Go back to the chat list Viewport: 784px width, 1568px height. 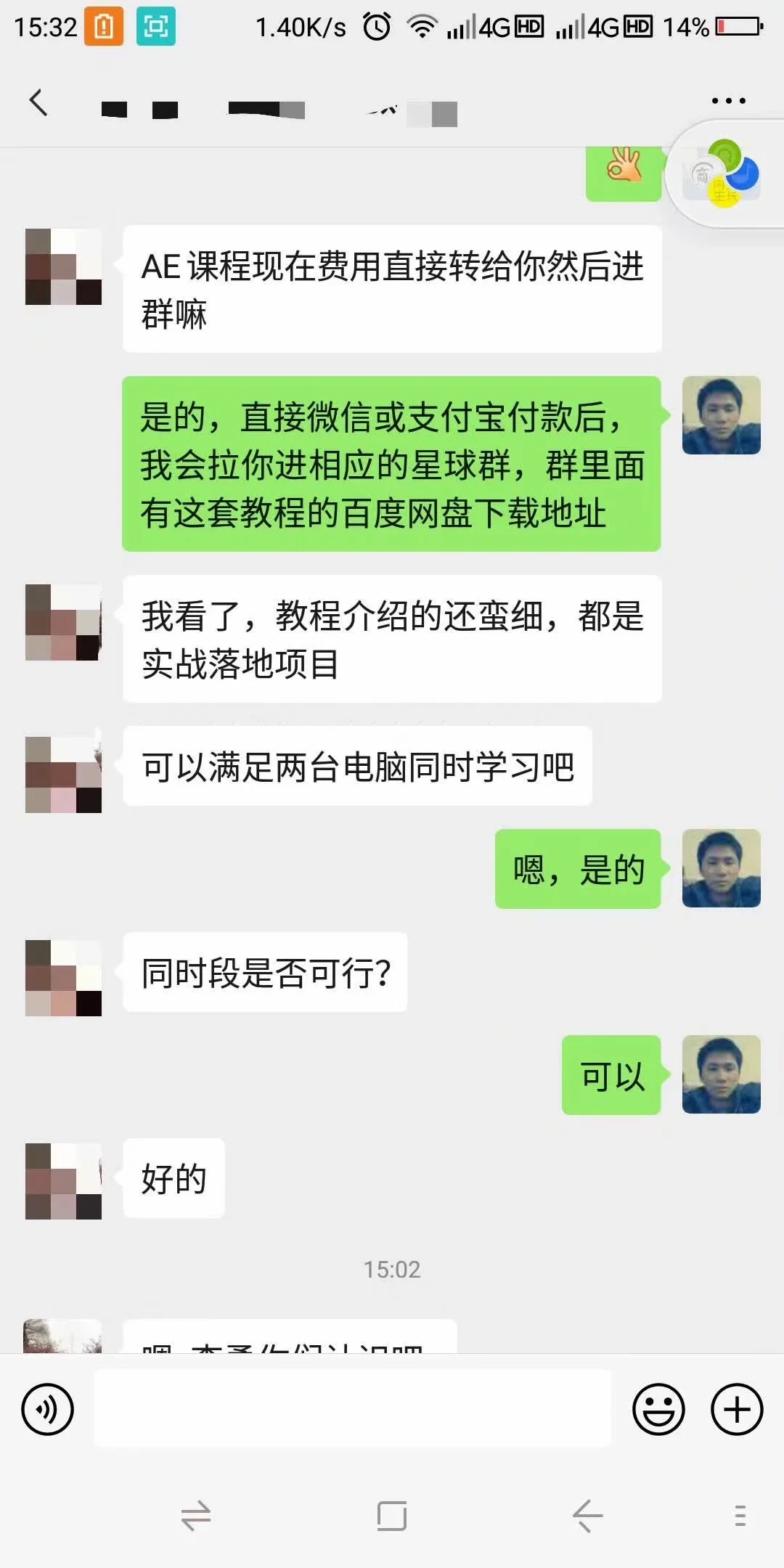click(x=38, y=102)
